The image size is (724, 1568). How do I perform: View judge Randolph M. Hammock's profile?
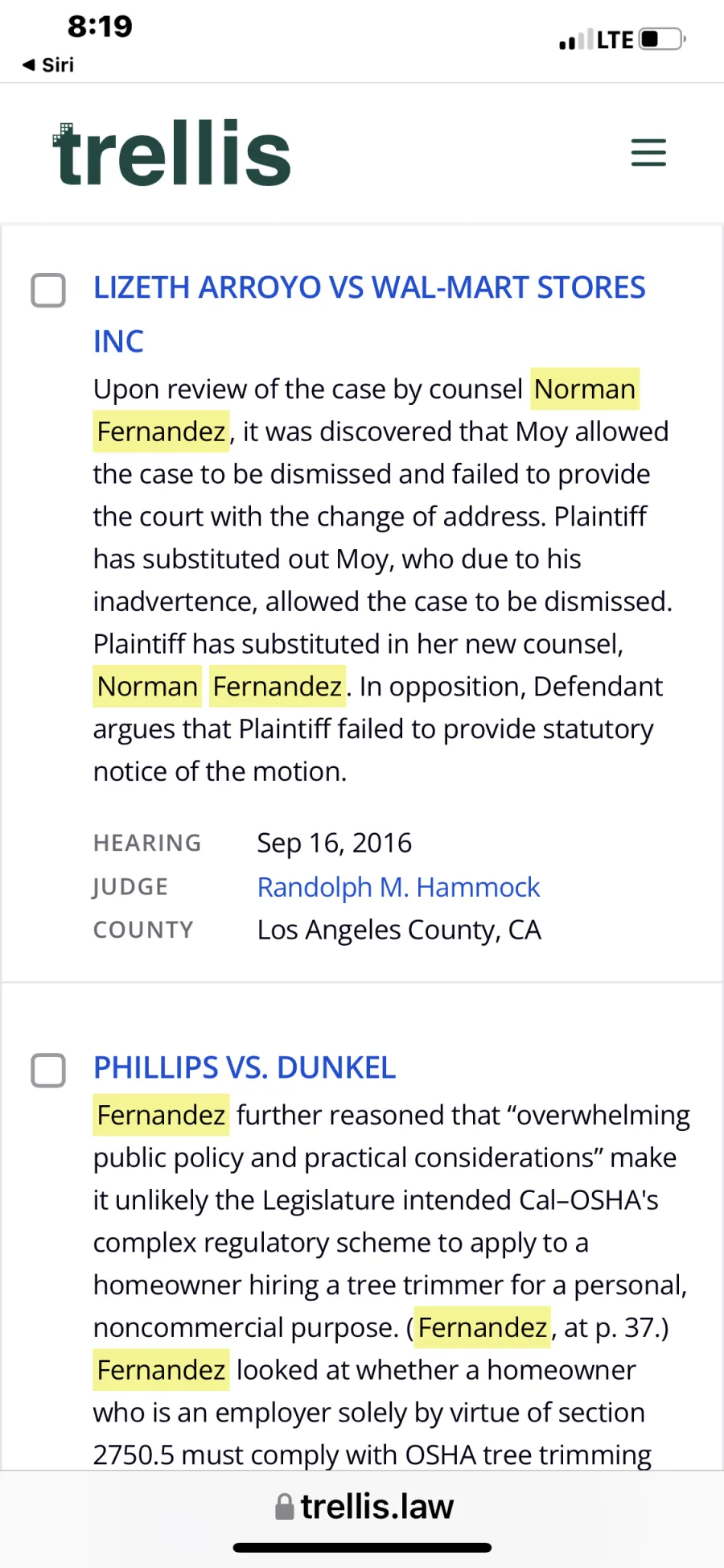click(x=398, y=887)
